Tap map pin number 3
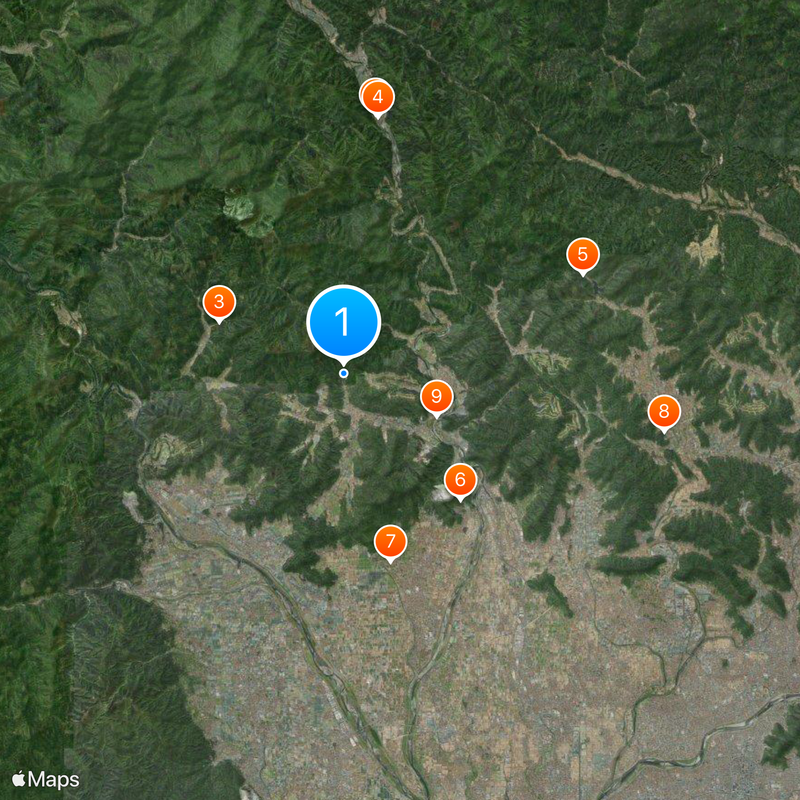 219,301
